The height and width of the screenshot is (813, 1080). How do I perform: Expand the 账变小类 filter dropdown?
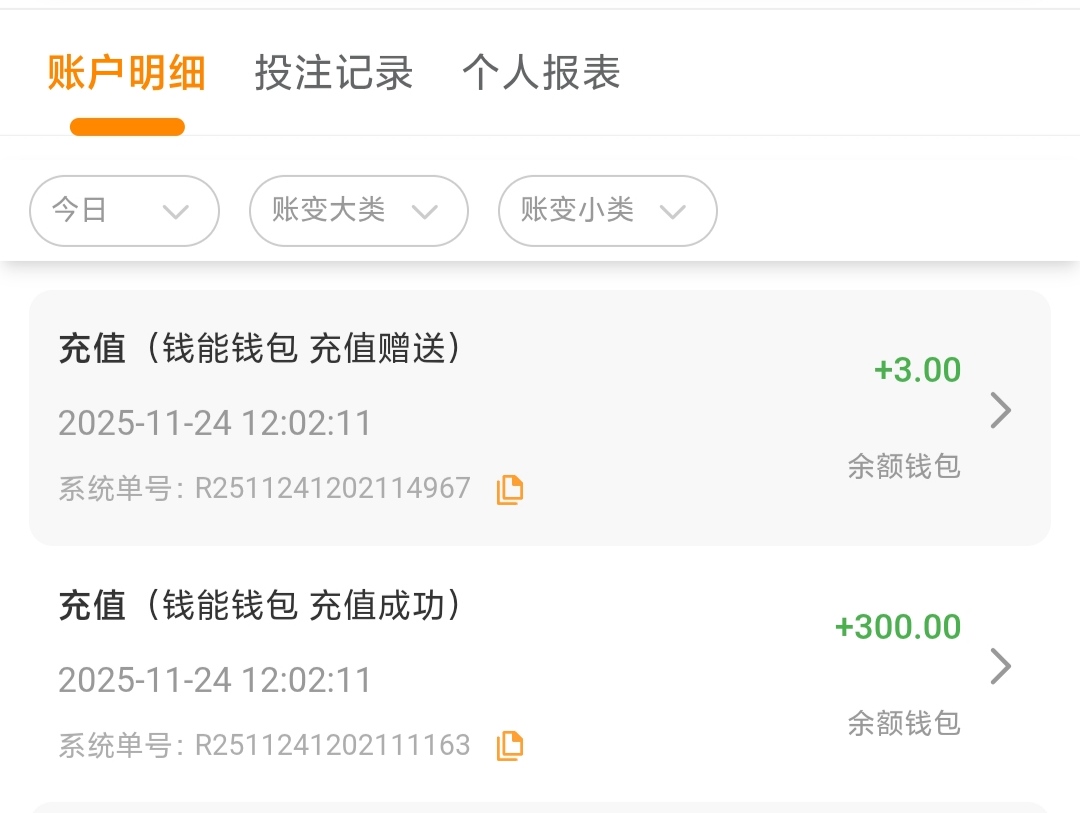point(607,211)
